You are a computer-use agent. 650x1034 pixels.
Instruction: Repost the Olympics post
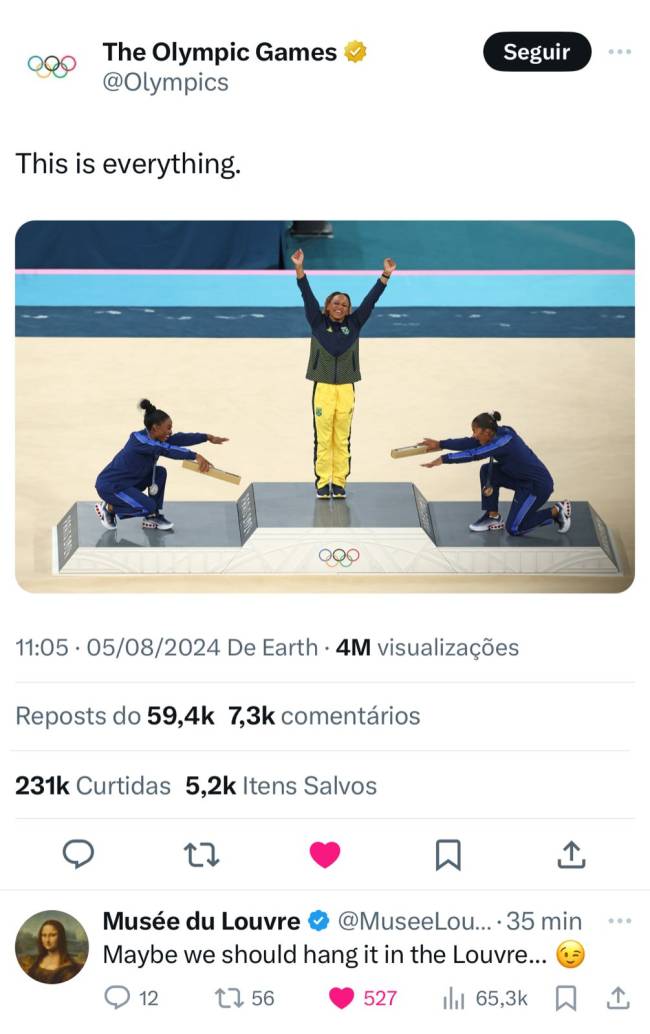(x=201, y=854)
